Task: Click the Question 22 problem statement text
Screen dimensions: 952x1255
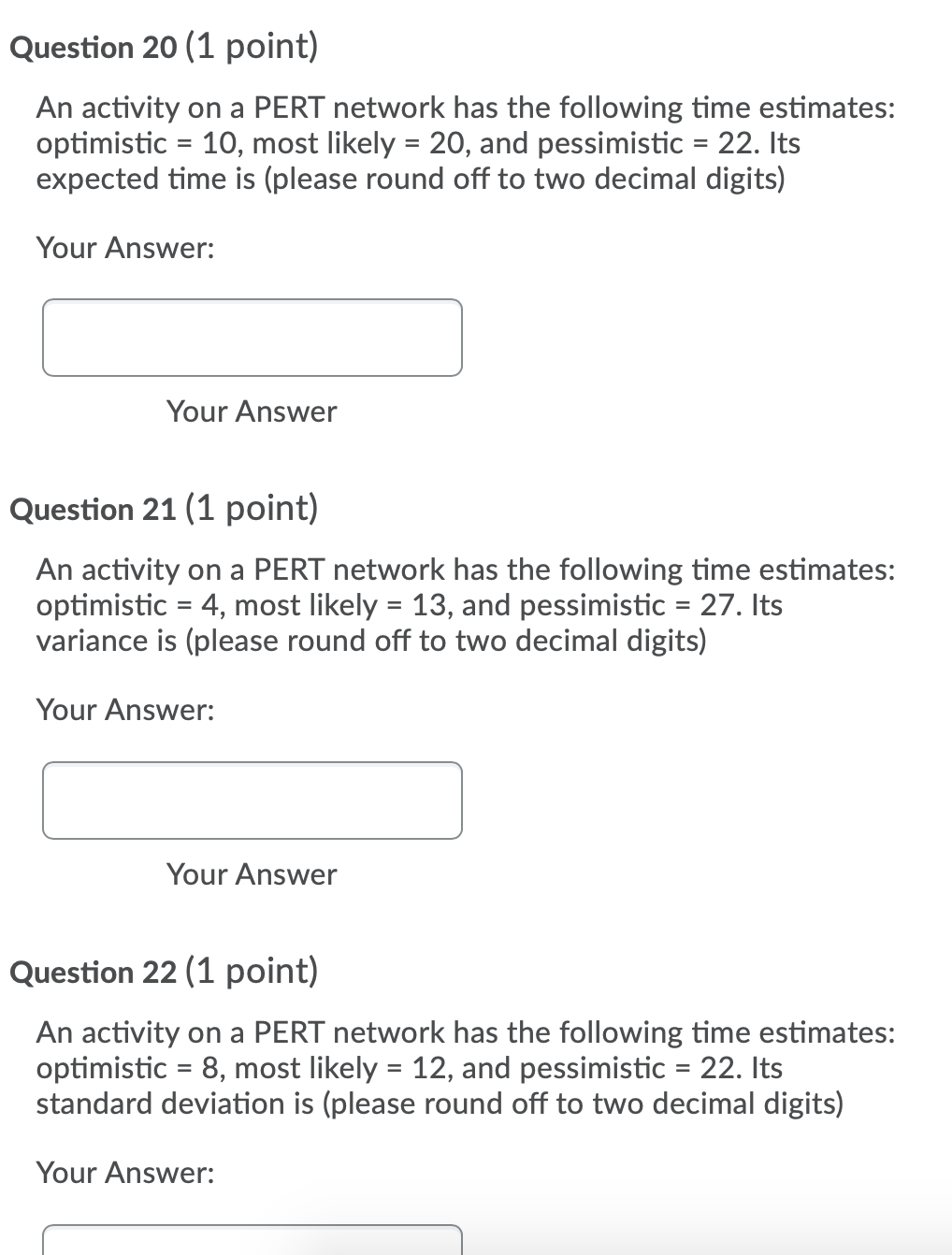Action: pyautogui.click(x=466, y=1067)
